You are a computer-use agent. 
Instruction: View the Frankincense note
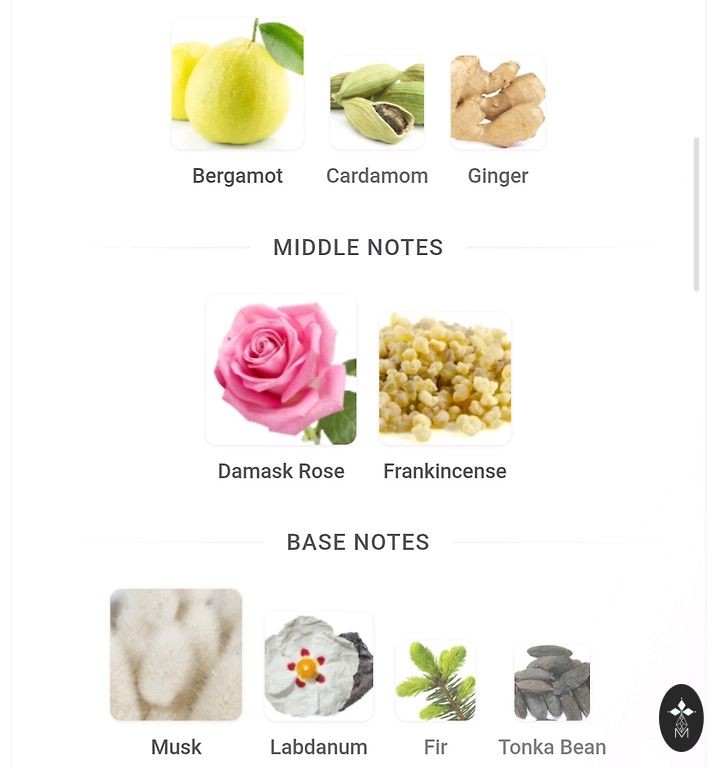(445, 379)
